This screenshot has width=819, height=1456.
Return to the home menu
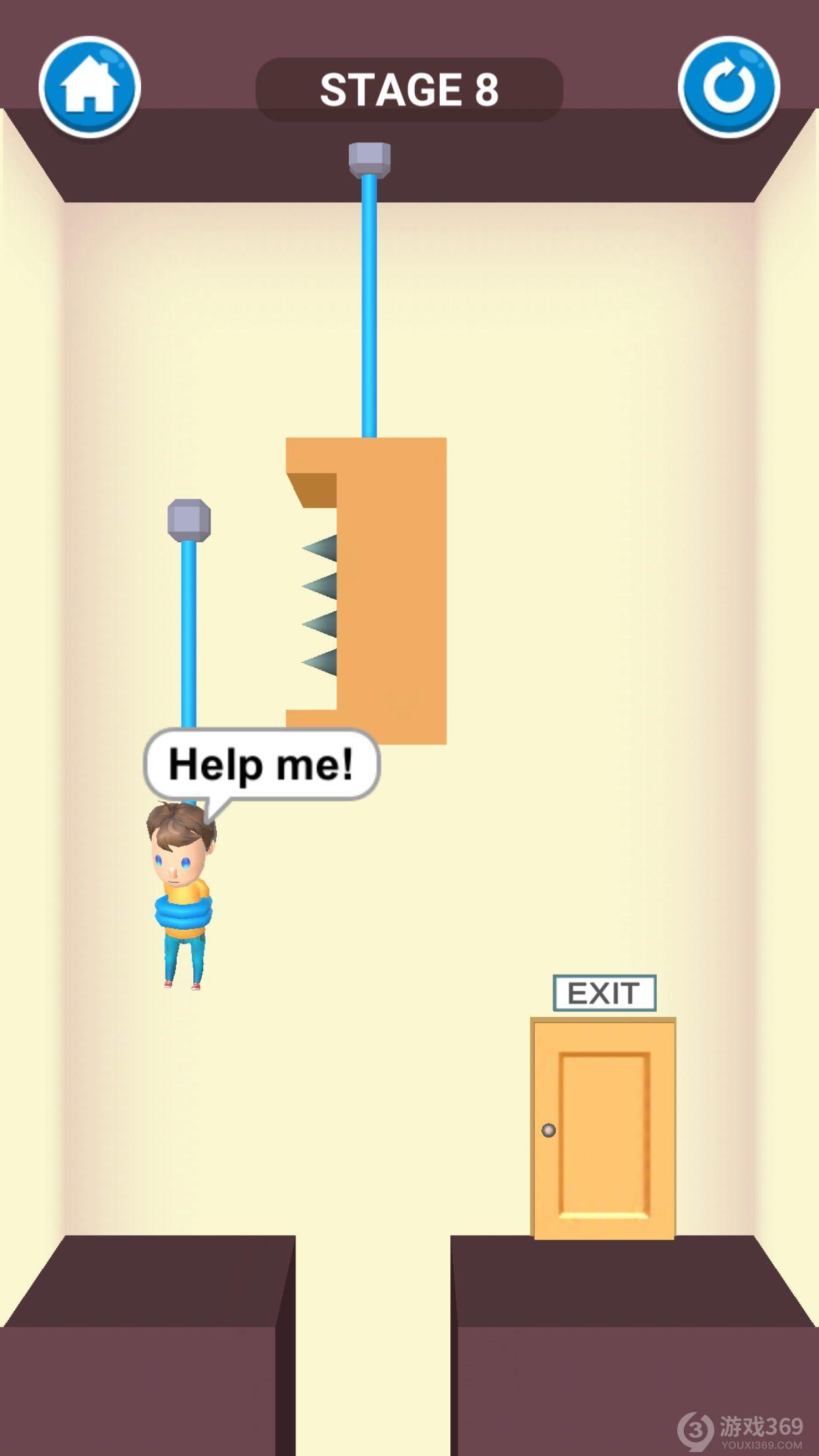click(x=89, y=88)
